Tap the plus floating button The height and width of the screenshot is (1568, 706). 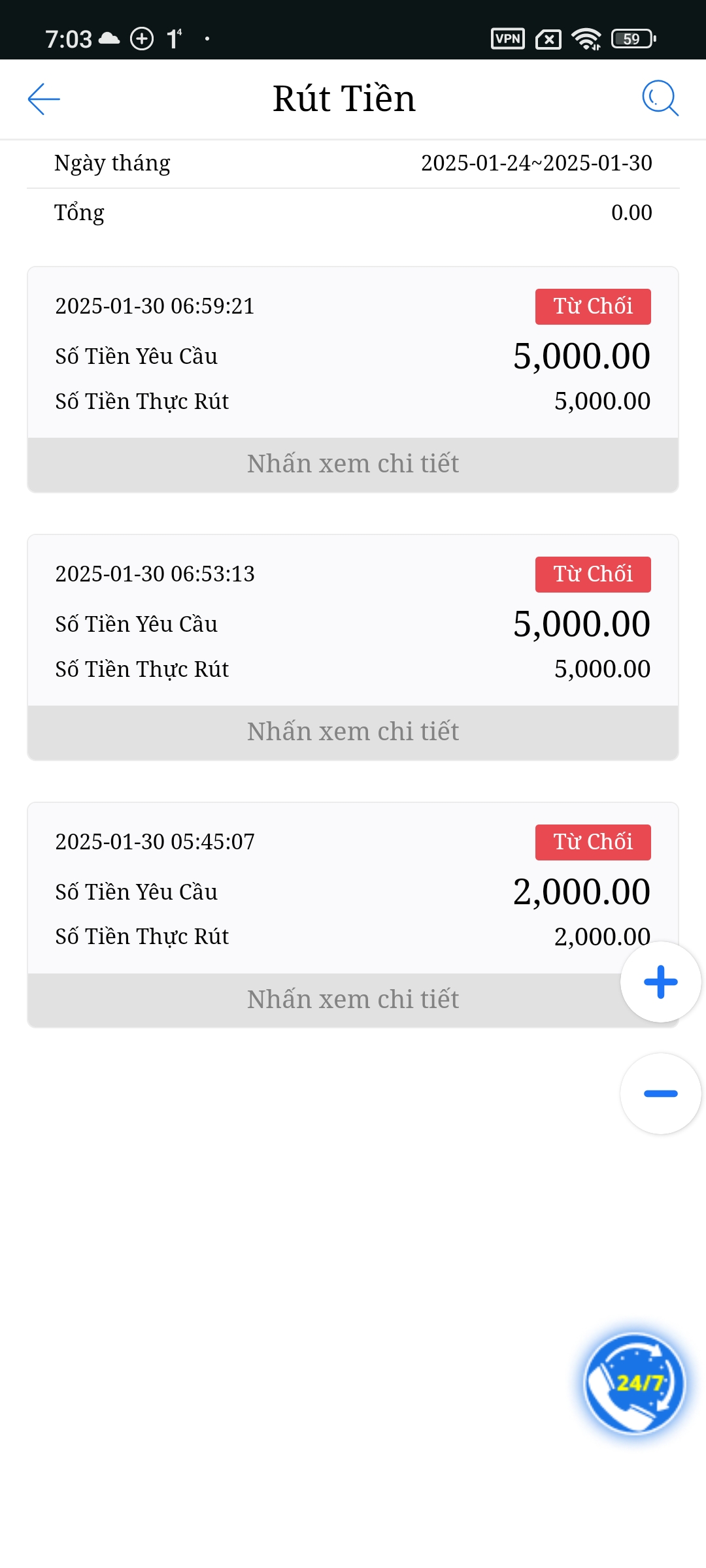click(660, 981)
